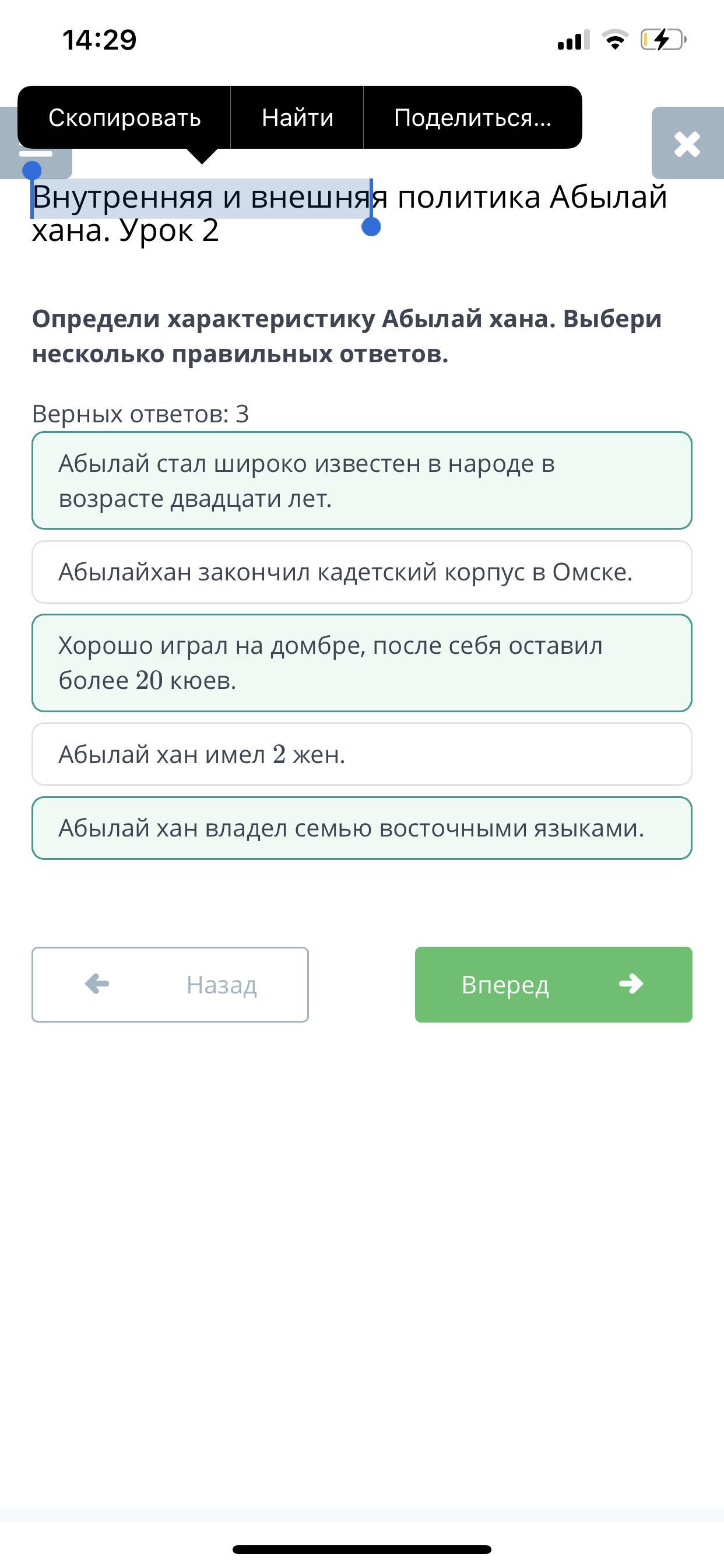Toggle answer about playing dombra and kuys
The width and height of the screenshot is (724, 1568).
[x=361, y=663]
